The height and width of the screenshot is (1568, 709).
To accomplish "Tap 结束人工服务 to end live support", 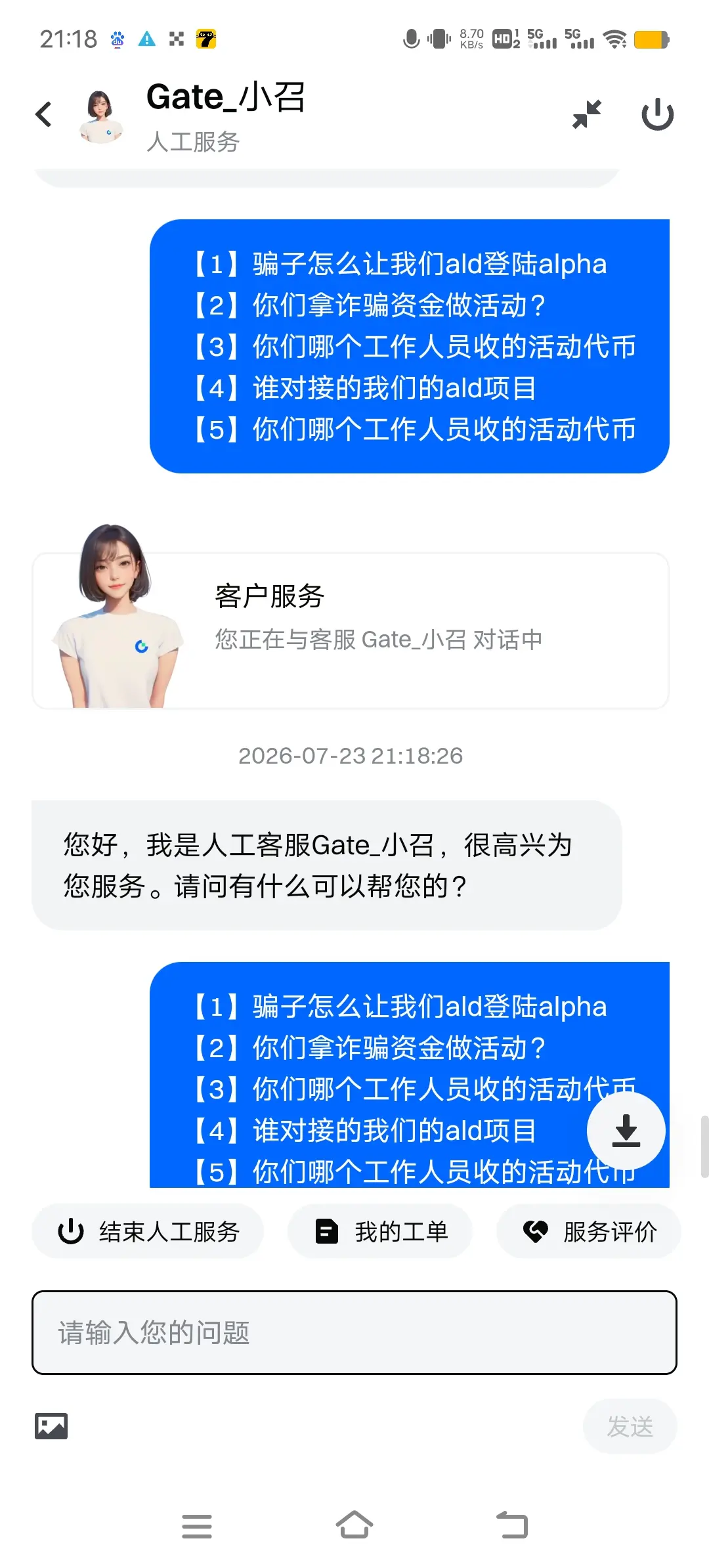I will coord(148,1231).
